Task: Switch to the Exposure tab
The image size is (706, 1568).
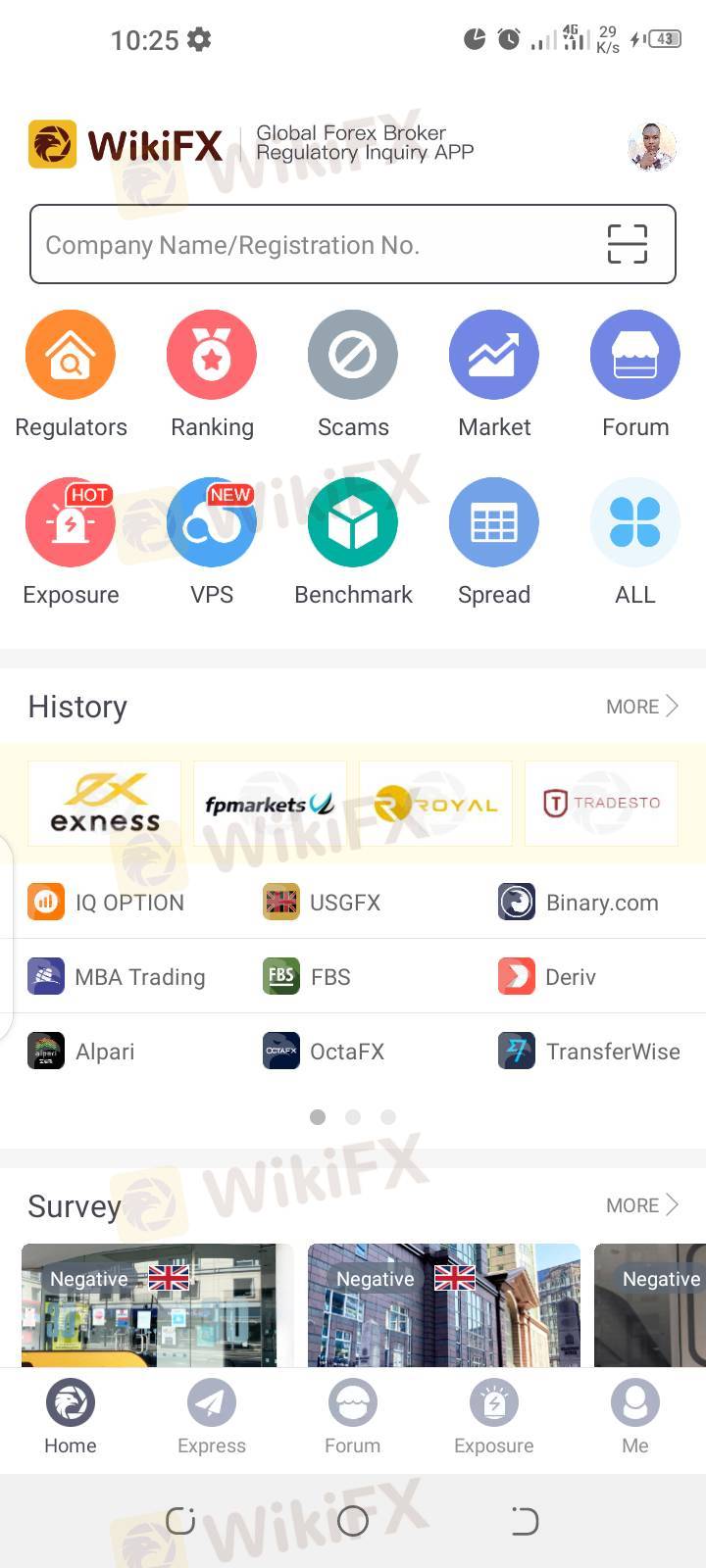Action: (x=494, y=1417)
